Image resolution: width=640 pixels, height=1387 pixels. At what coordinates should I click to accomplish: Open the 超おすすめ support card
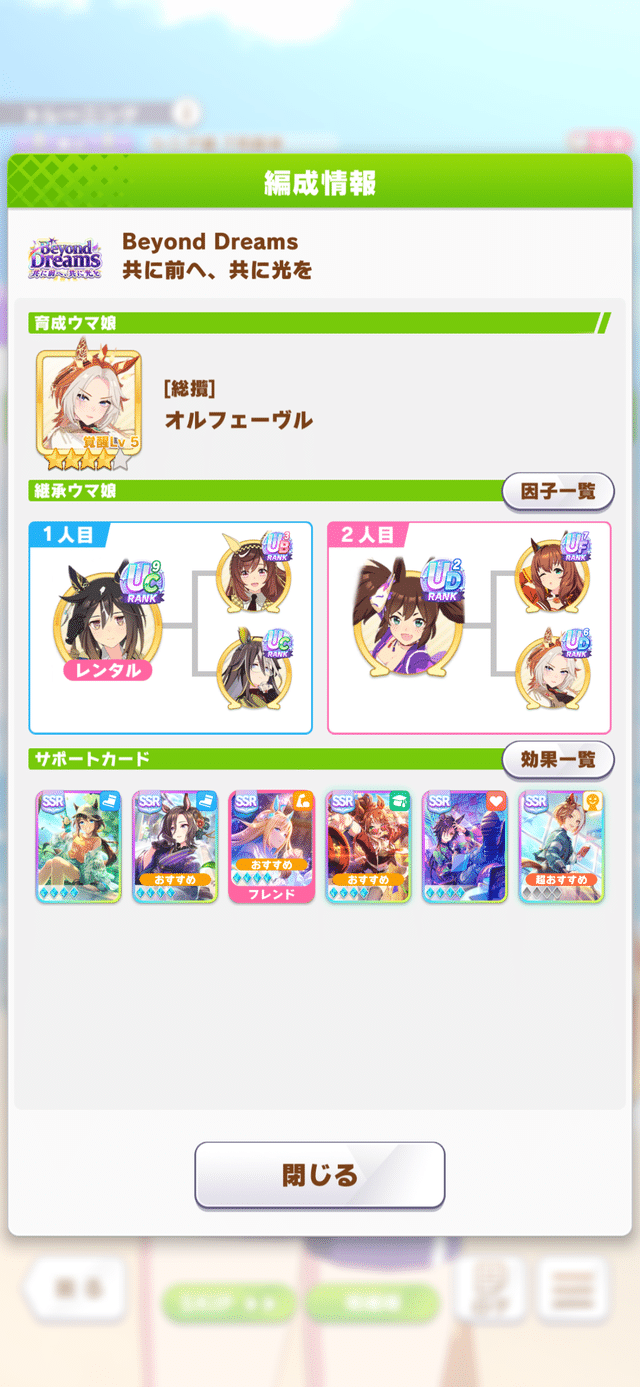click(561, 846)
